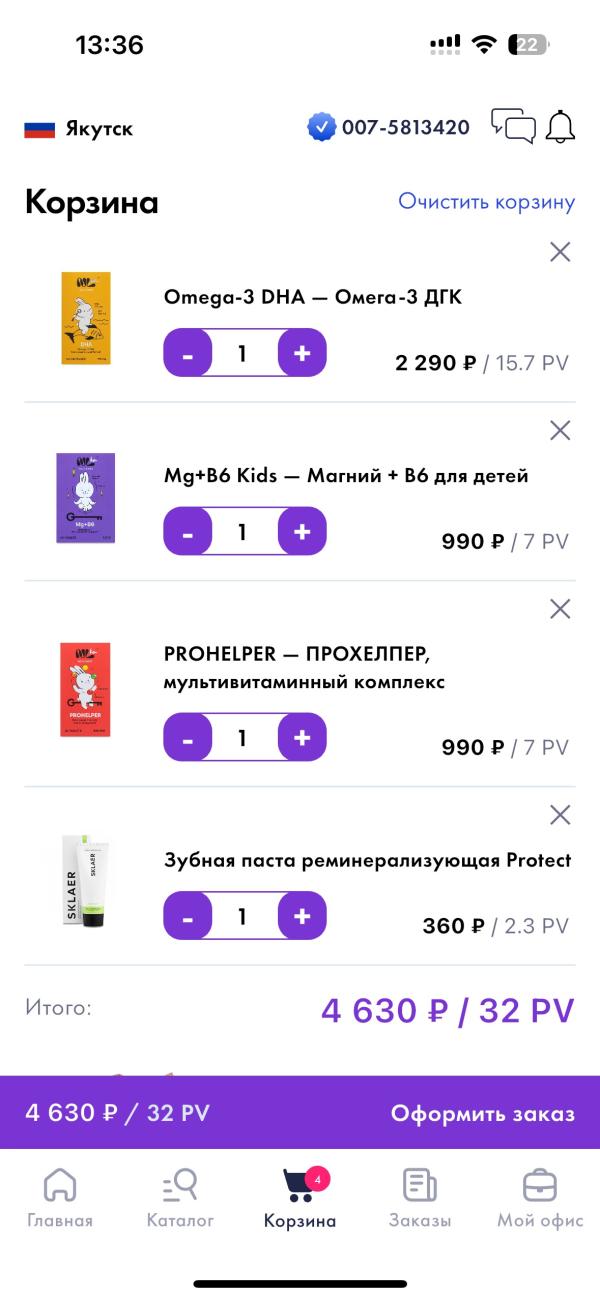Open the notifications bell
The height and width of the screenshot is (1300, 600).
pyautogui.click(x=561, y=127)
